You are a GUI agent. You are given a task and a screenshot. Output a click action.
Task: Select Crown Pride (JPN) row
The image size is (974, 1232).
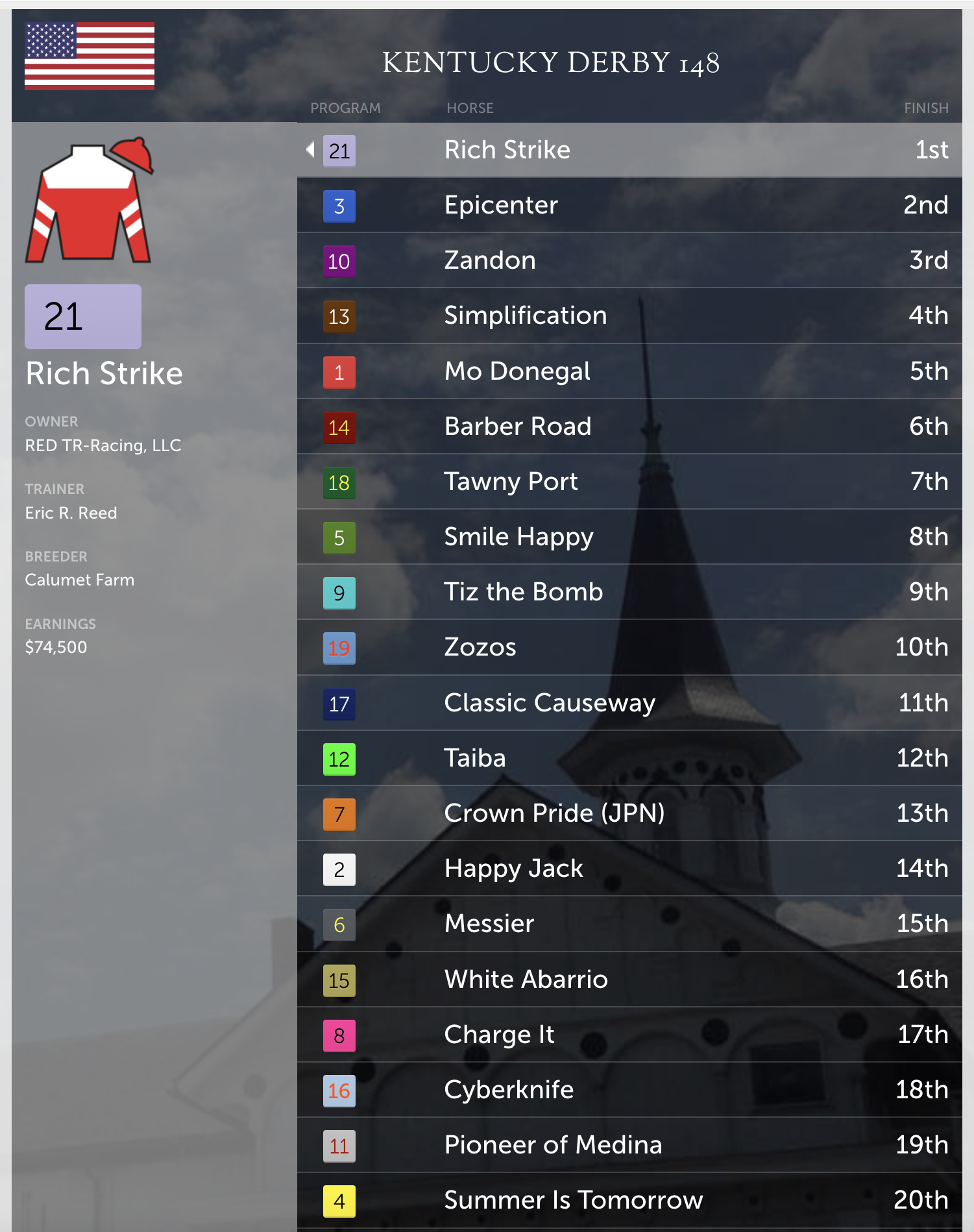tap(629, 813)
